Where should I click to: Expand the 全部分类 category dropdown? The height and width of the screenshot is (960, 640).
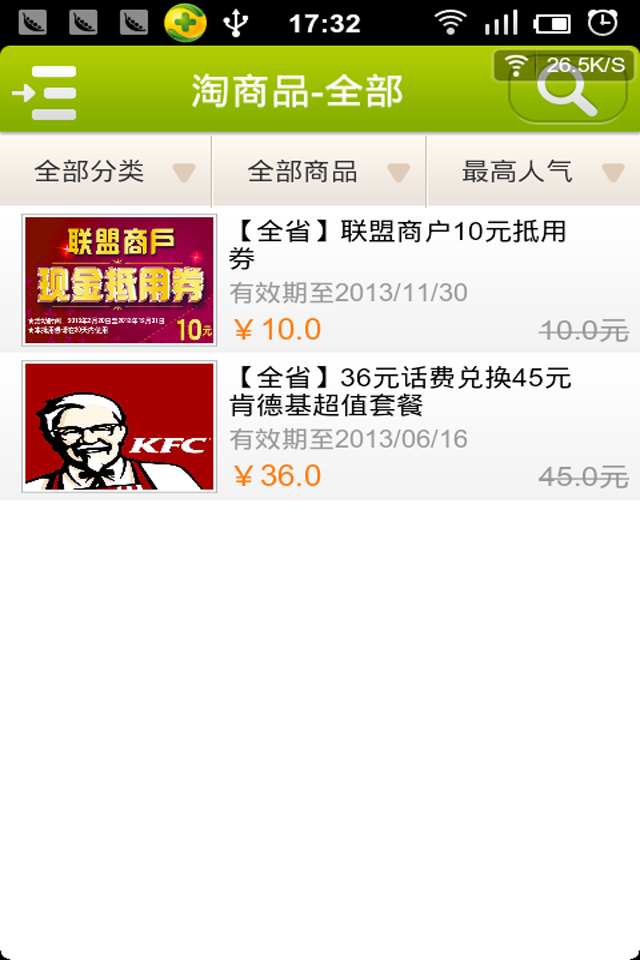coord(106,172)
